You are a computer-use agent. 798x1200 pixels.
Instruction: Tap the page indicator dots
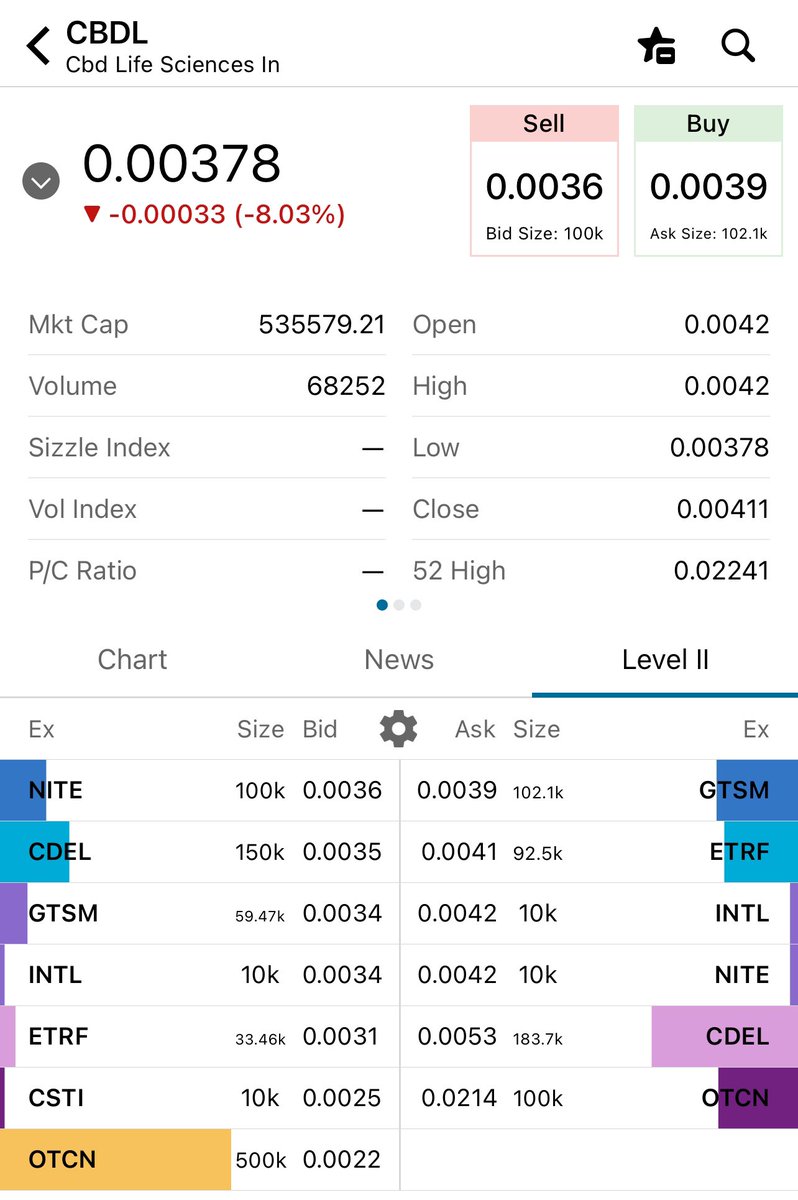point(399,605)
